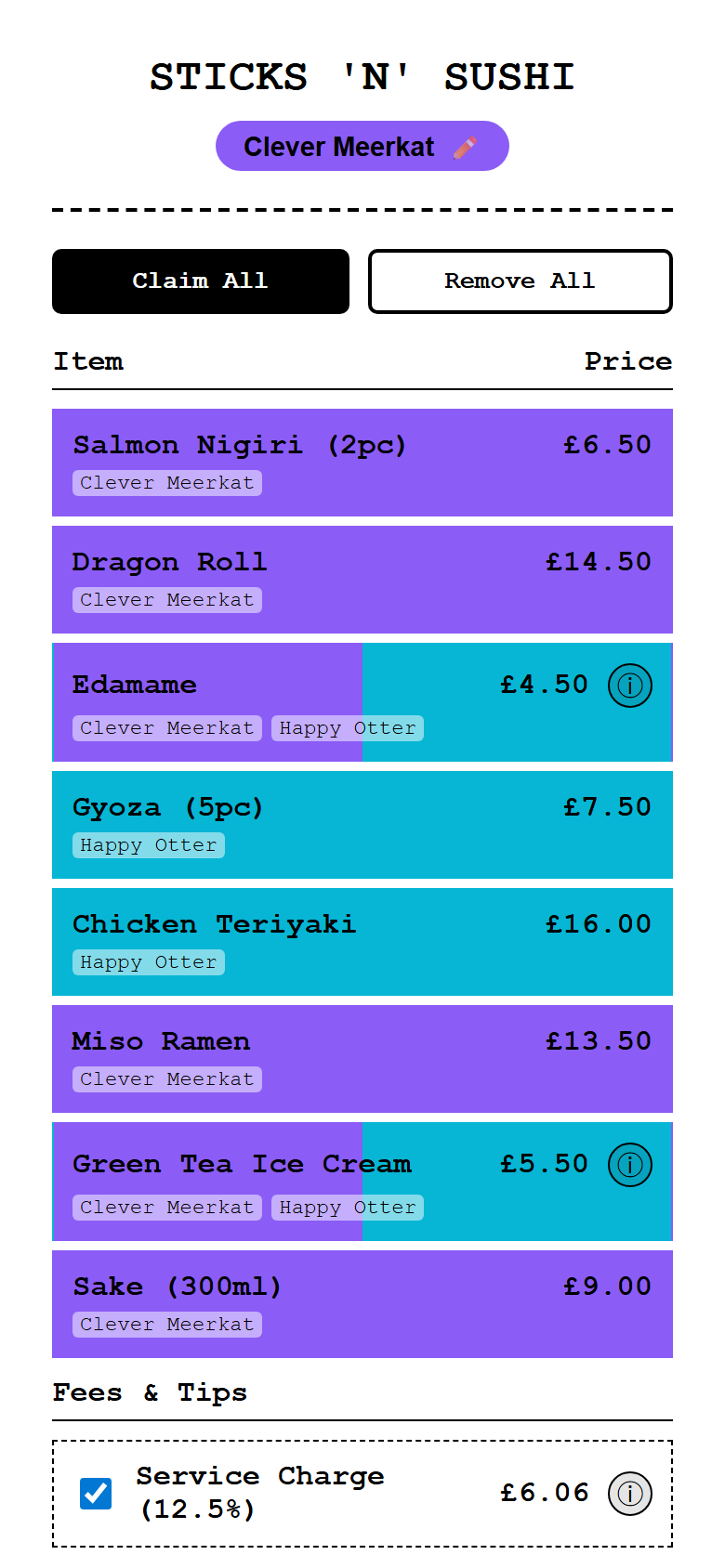Edit the Clever Meerkat name chip
The image size is (725, 1568).
(362, 147)
